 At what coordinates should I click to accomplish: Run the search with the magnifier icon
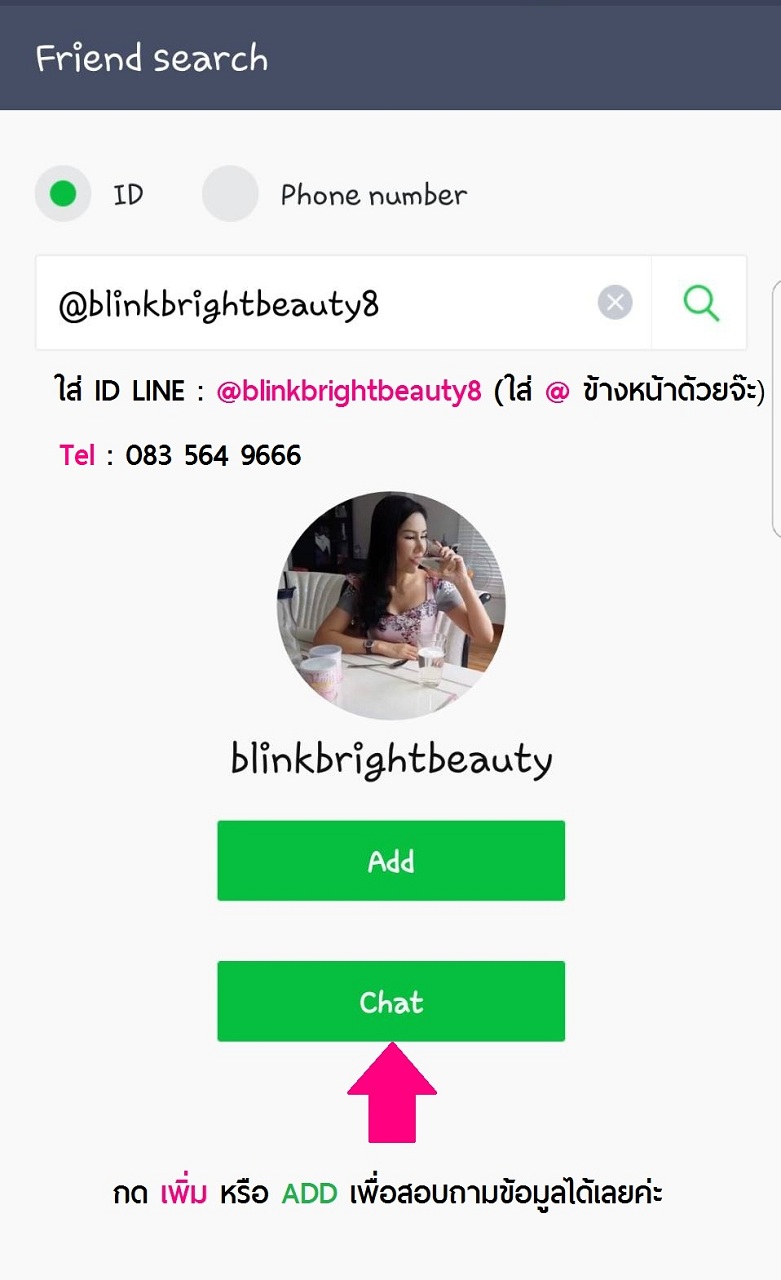pyautogui.click(x=700, y=302)
